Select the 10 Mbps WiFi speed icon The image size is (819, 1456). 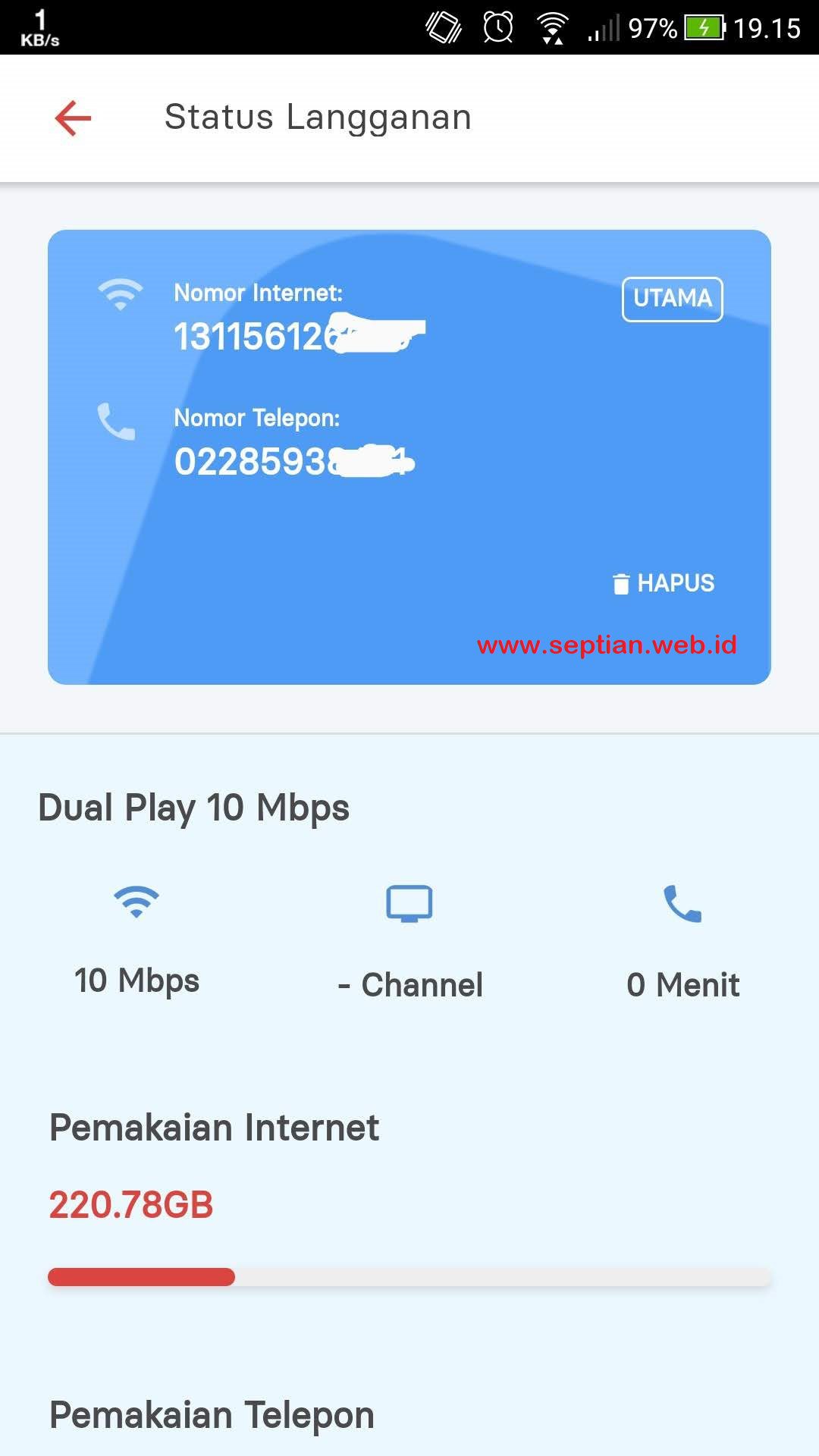click(136, 902)
